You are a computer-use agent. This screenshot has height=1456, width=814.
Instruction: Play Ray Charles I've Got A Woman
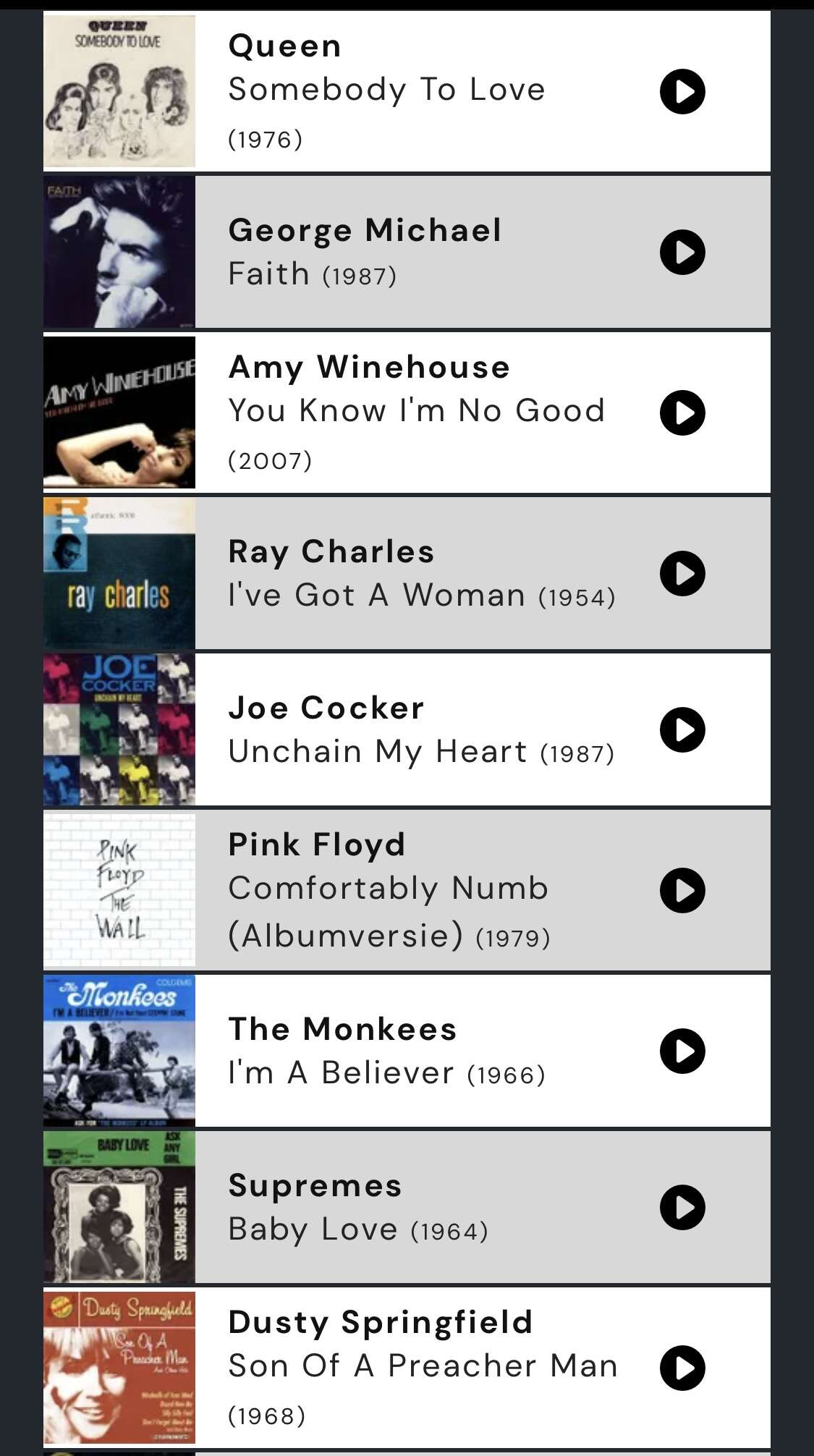click(x=682, y=574)
